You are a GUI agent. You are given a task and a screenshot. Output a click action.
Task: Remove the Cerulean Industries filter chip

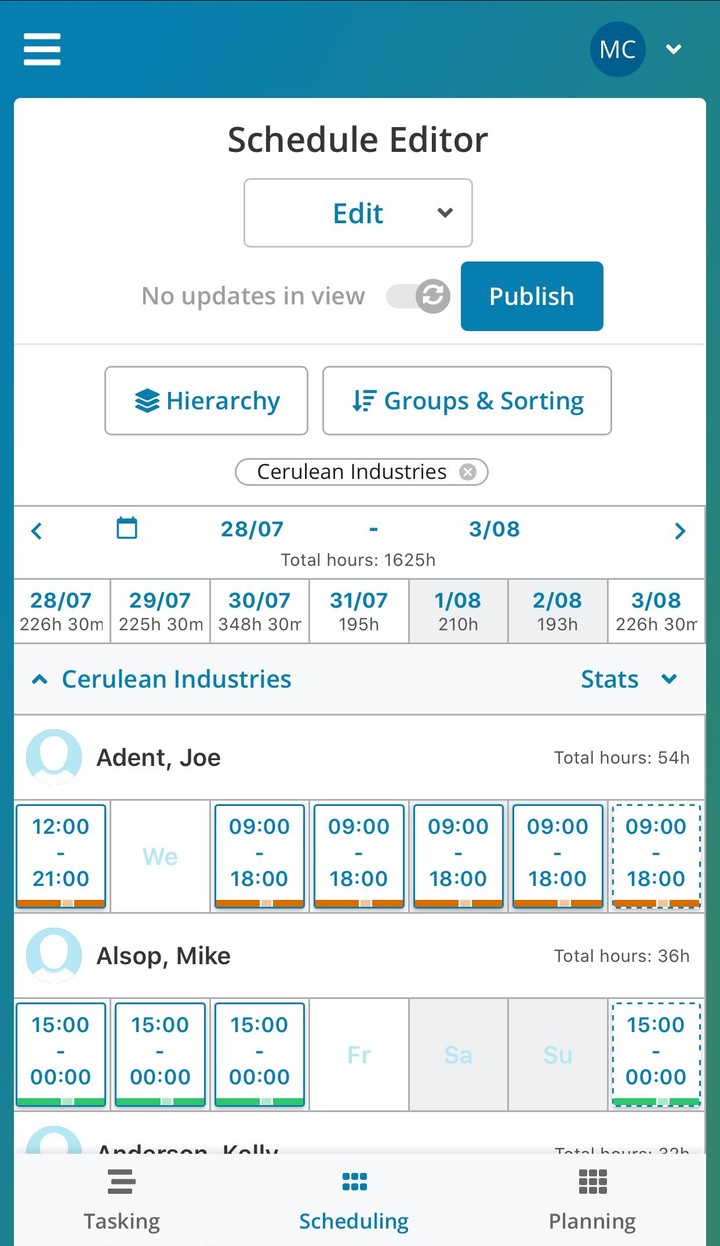coord(466,471)
